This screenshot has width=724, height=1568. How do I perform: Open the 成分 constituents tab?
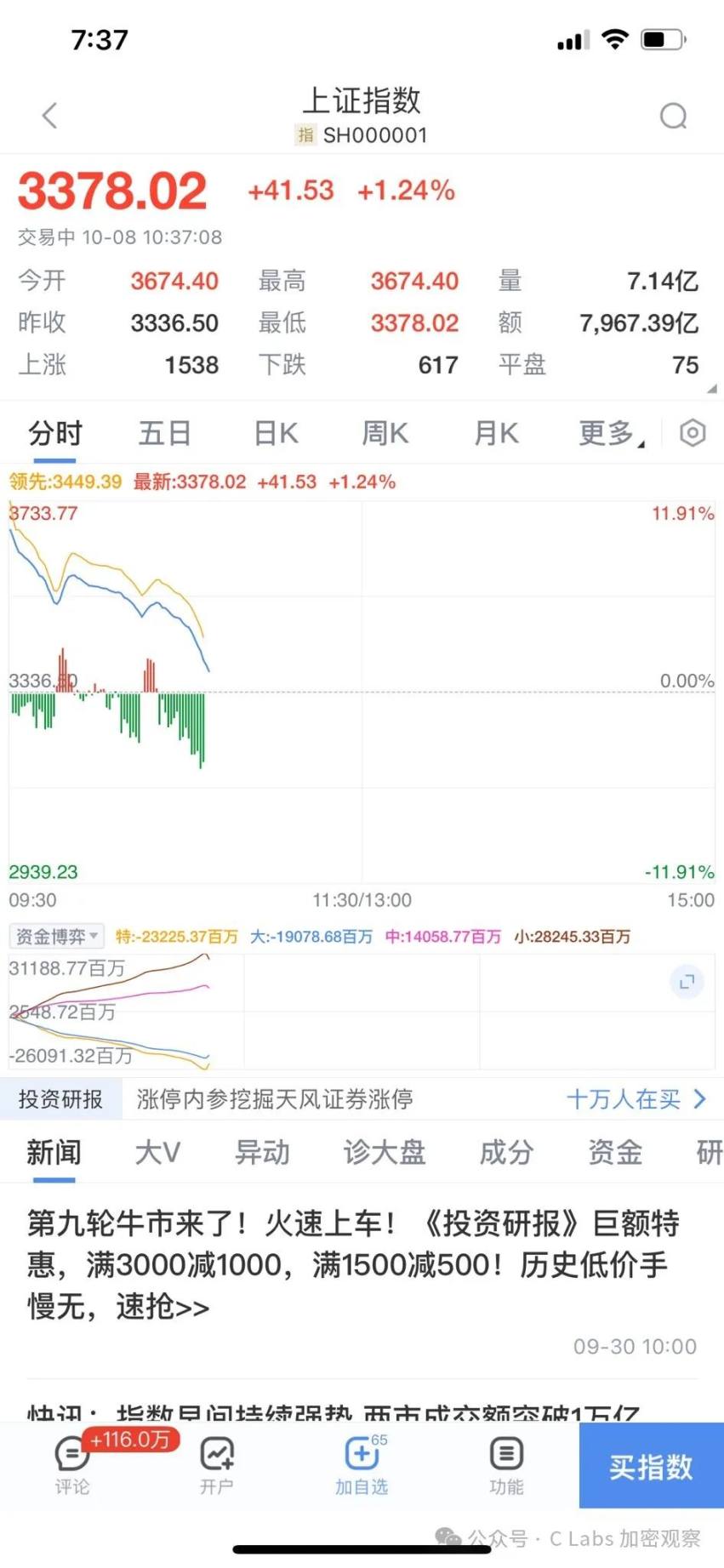(505, 1153)
